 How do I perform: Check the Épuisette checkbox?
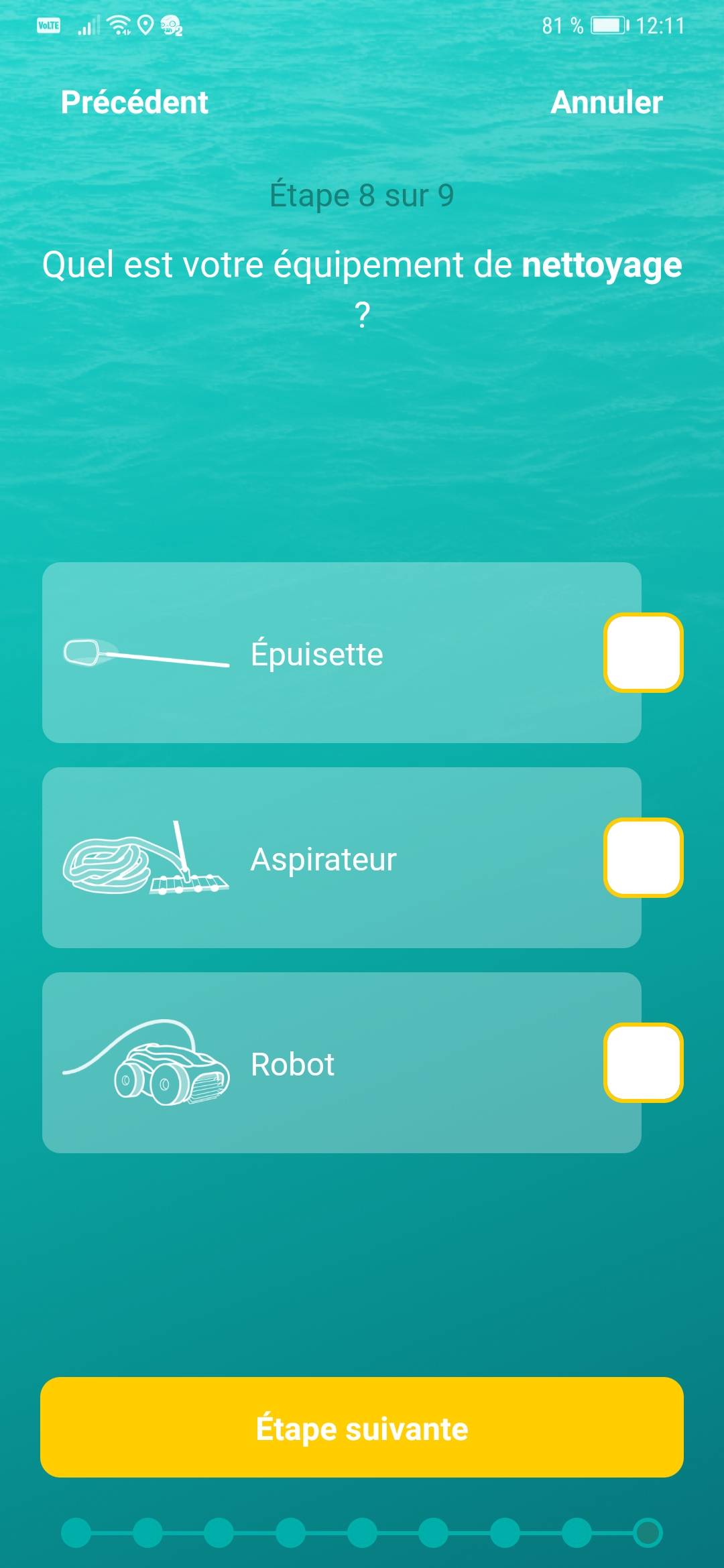643,653
